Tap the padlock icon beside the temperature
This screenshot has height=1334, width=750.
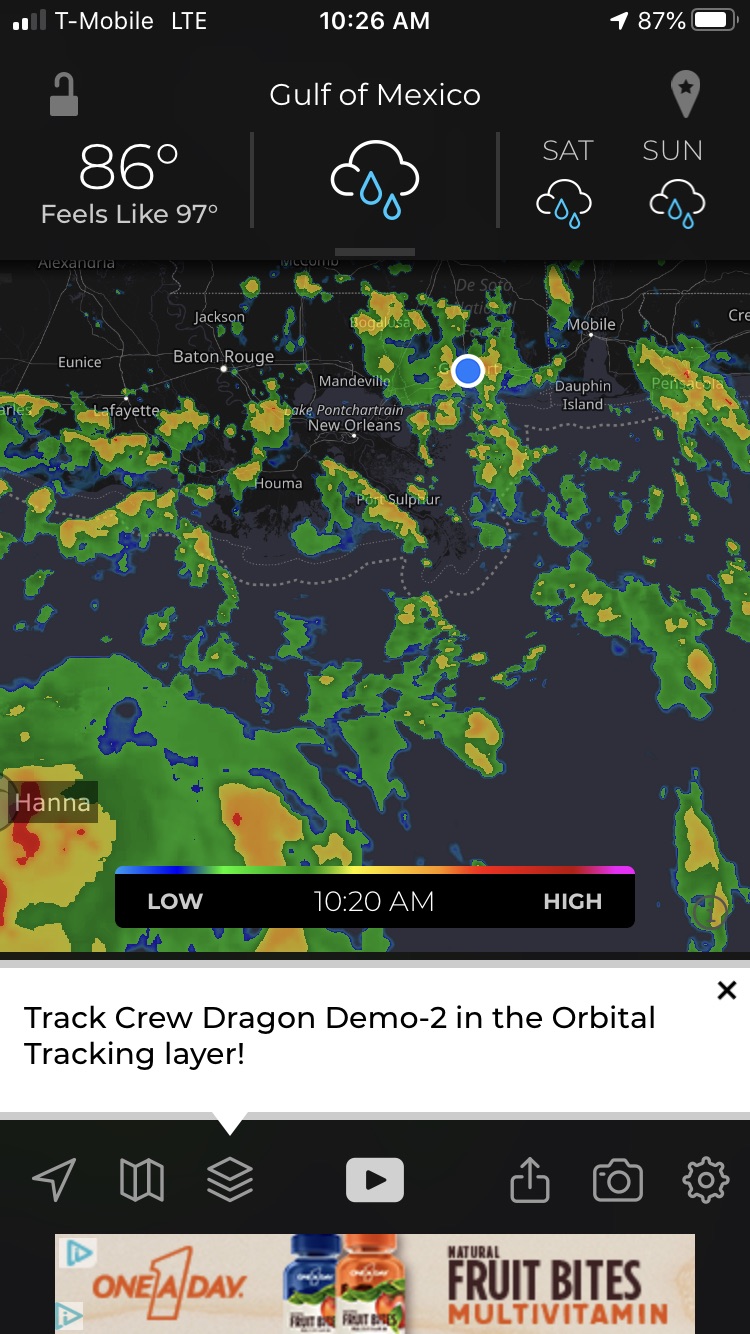[x=64, y=95]
